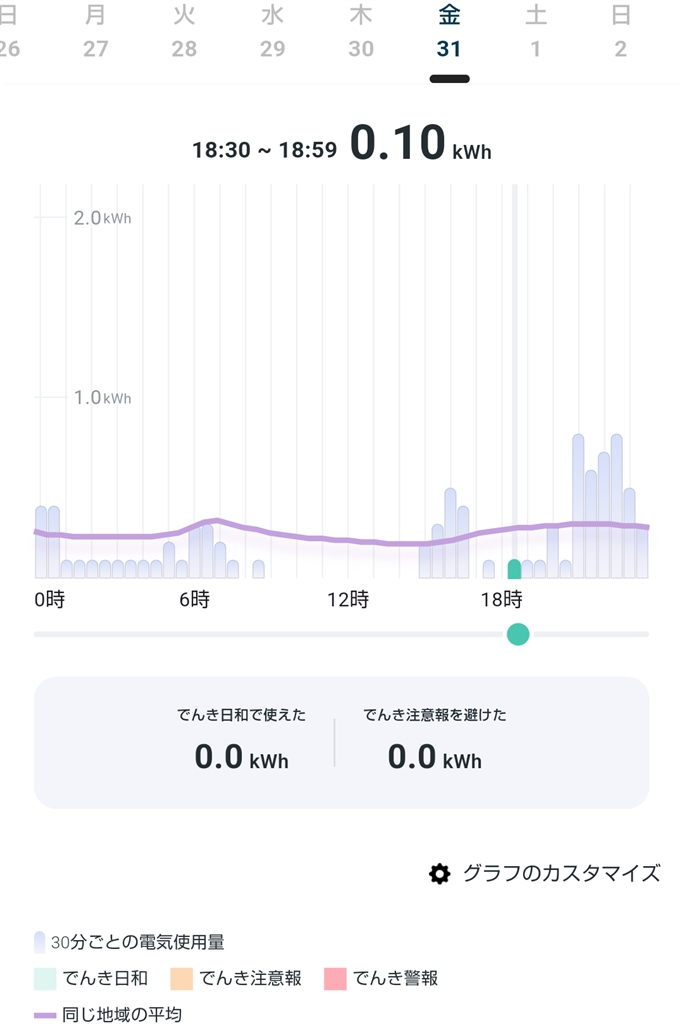
Task: Select Monday the 27th
Action: (96, 32)
